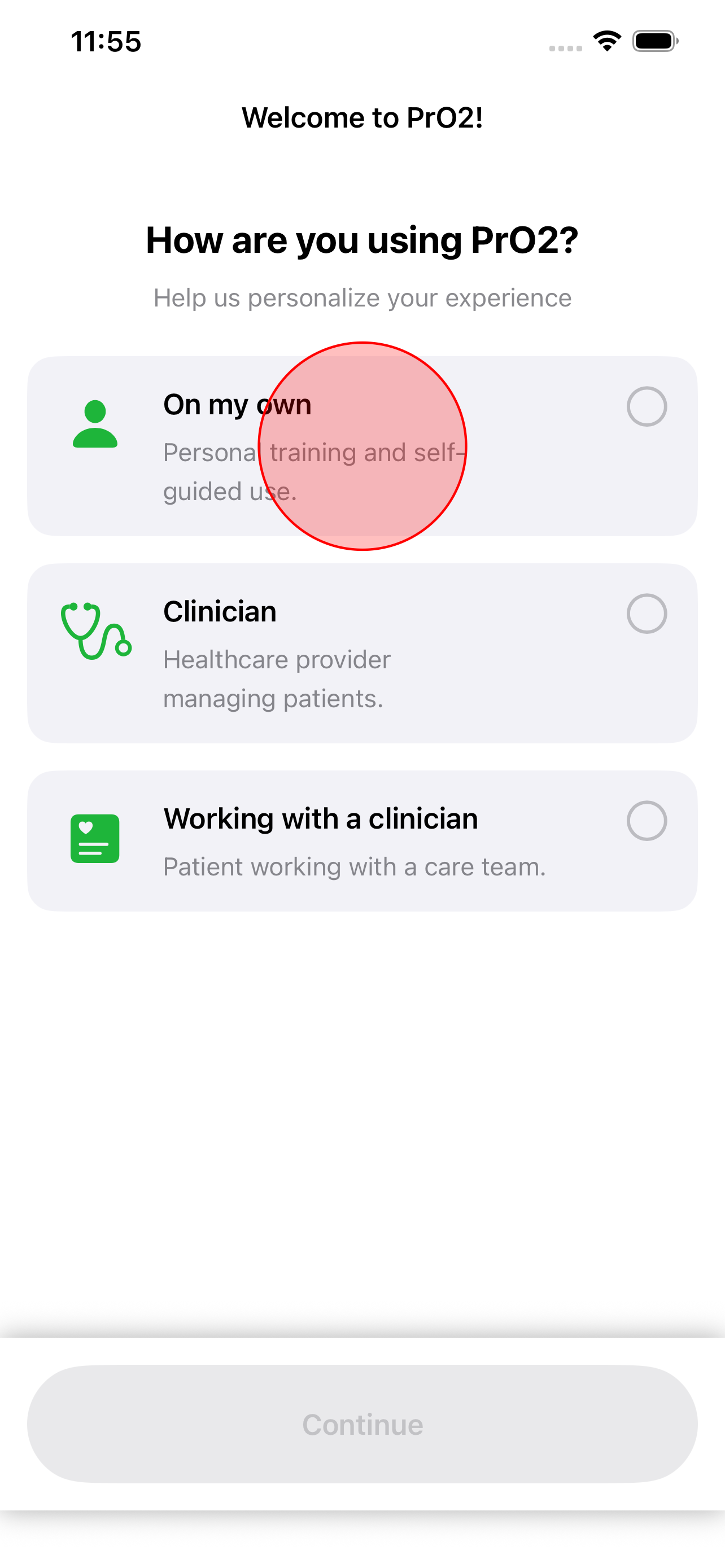The image size is (725, 1568).
Task: Pick Working with a clinician
Action: (362, 840)
